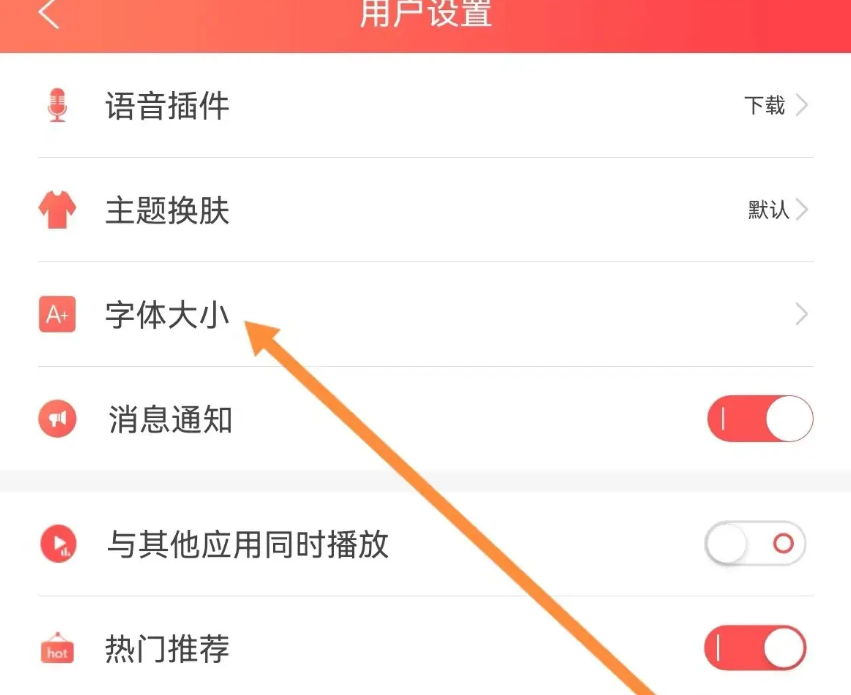Turn off the 消息通知 switch
Screen dimensions: 851x695
759,419
